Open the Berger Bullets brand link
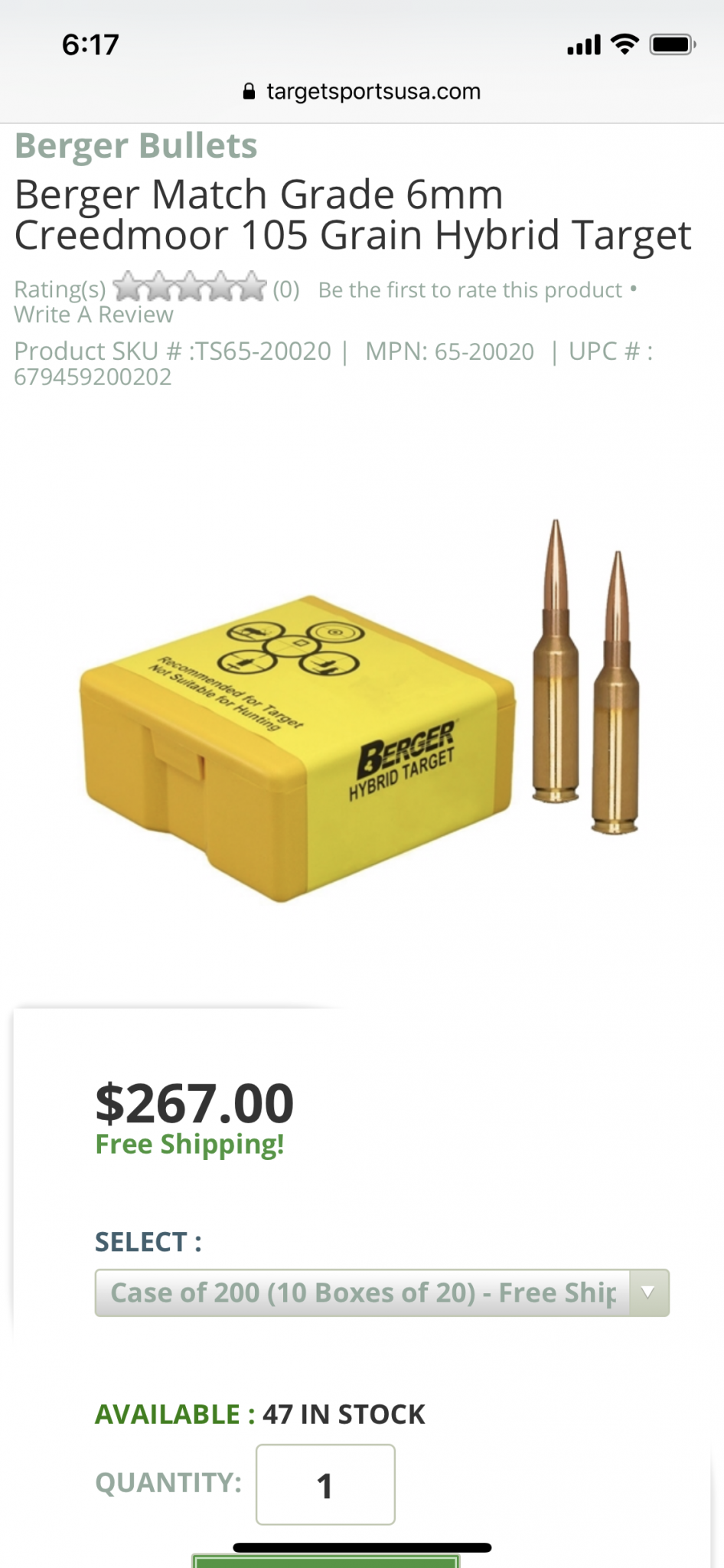 pyautogui.click(x=136, y=145)
